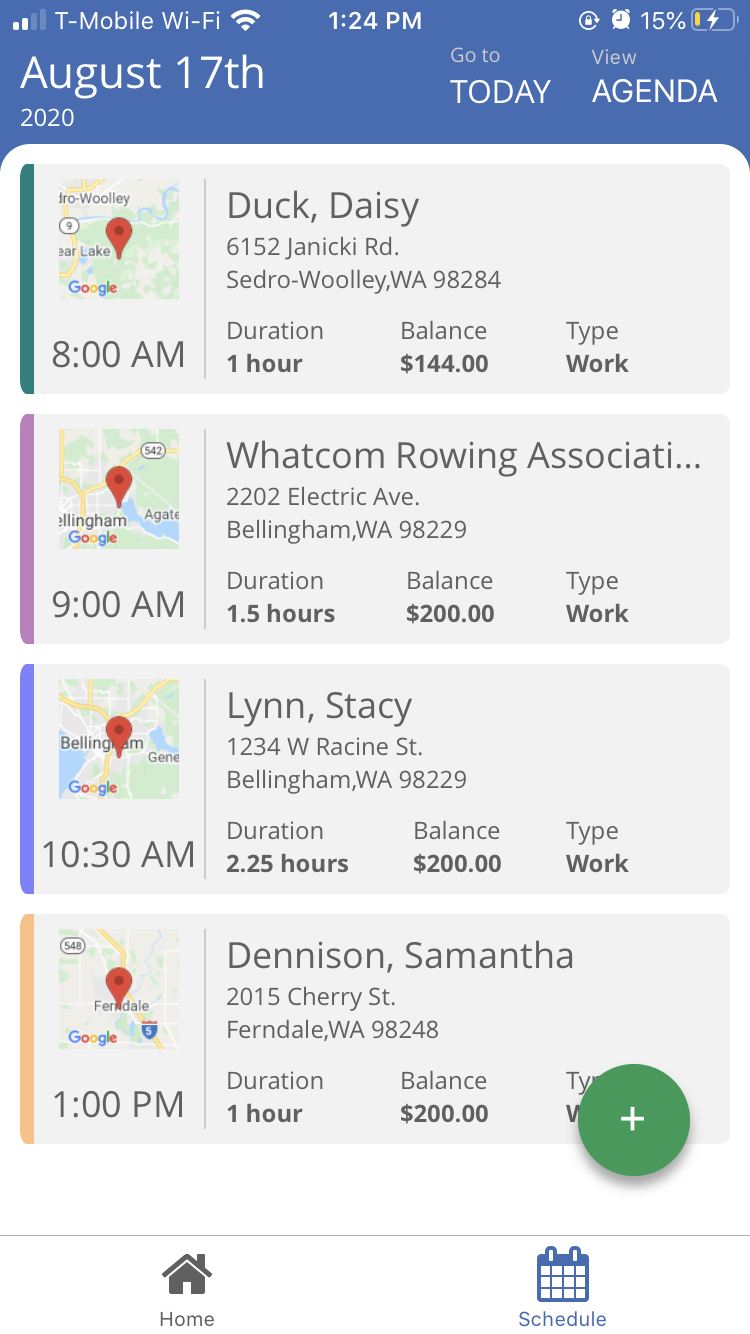Add a new appointment with the plus button
750x1334 pixels.
tap(633, 1119)
